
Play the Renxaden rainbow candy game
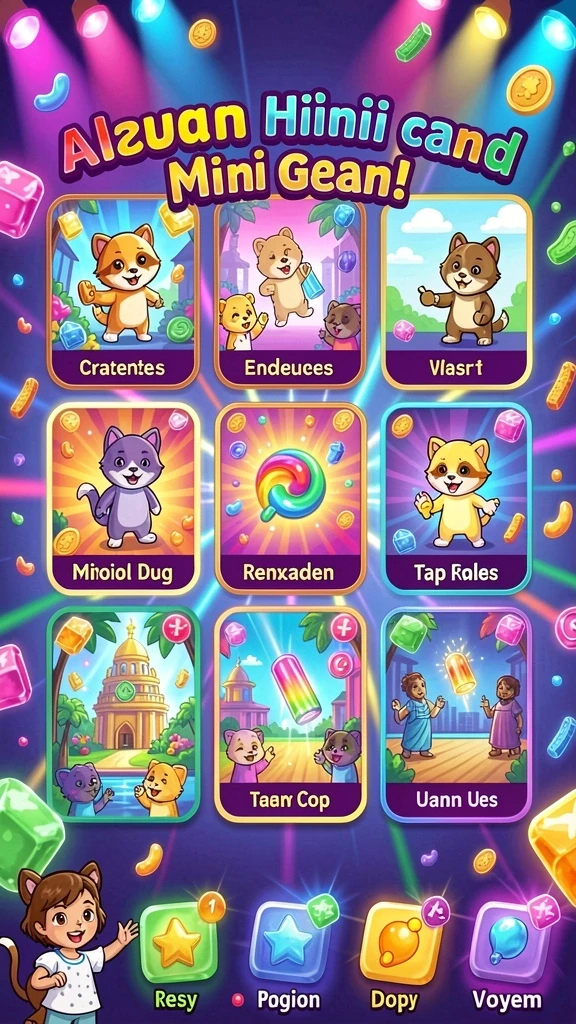pyautogui.click(x=290, y=498)
